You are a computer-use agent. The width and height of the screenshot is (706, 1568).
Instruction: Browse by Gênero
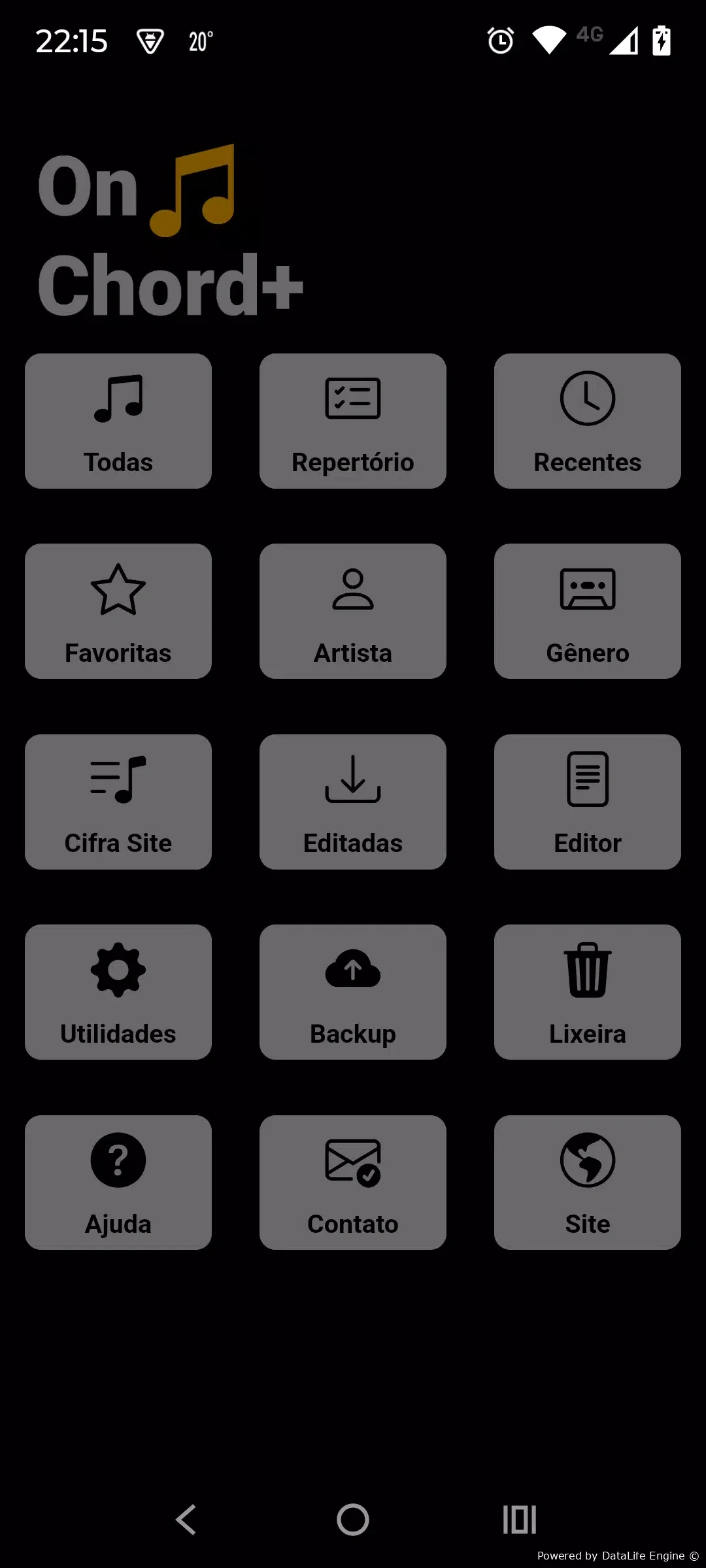(588, 611)
